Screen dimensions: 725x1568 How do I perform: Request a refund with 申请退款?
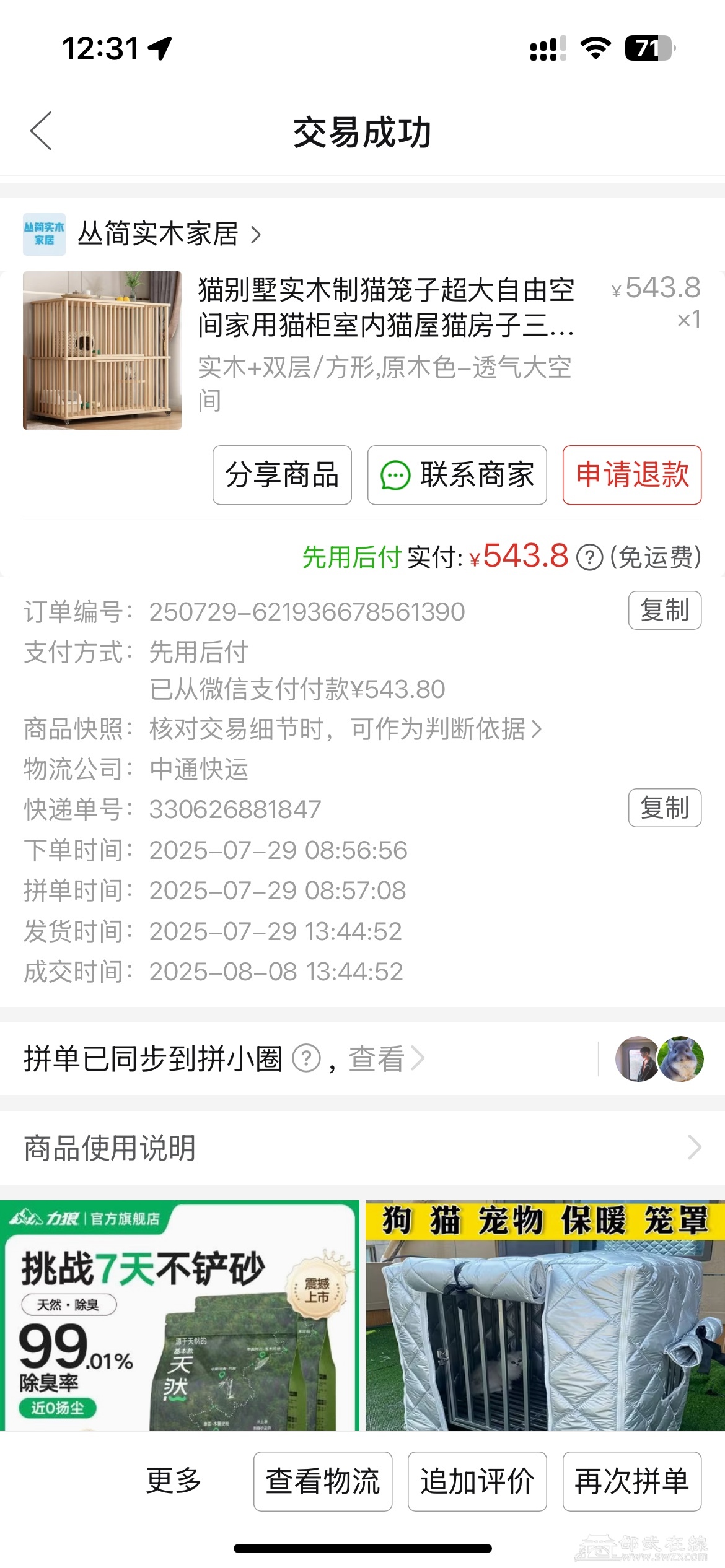[631, 475]
